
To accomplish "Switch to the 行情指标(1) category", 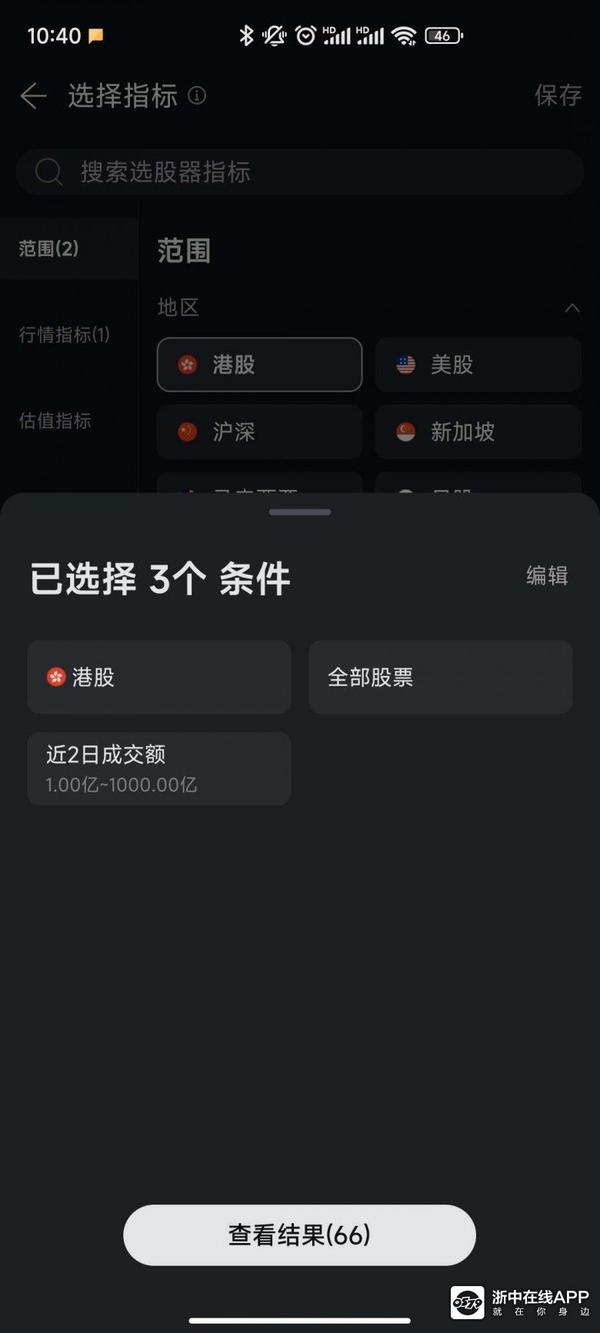I will tap(65, 335).
